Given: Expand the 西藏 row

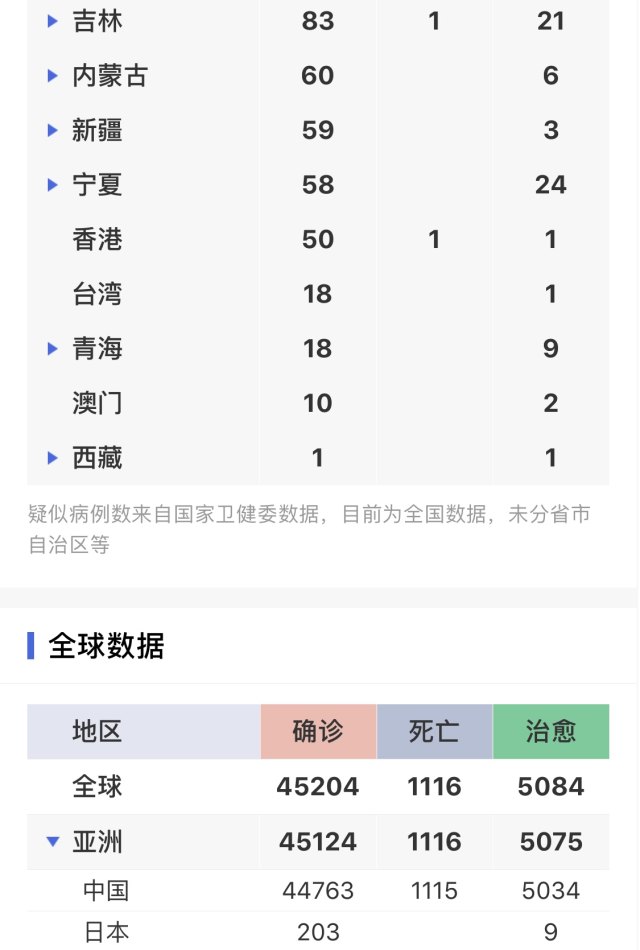Looking at the screenshot, I should click(x=53, y=458).
